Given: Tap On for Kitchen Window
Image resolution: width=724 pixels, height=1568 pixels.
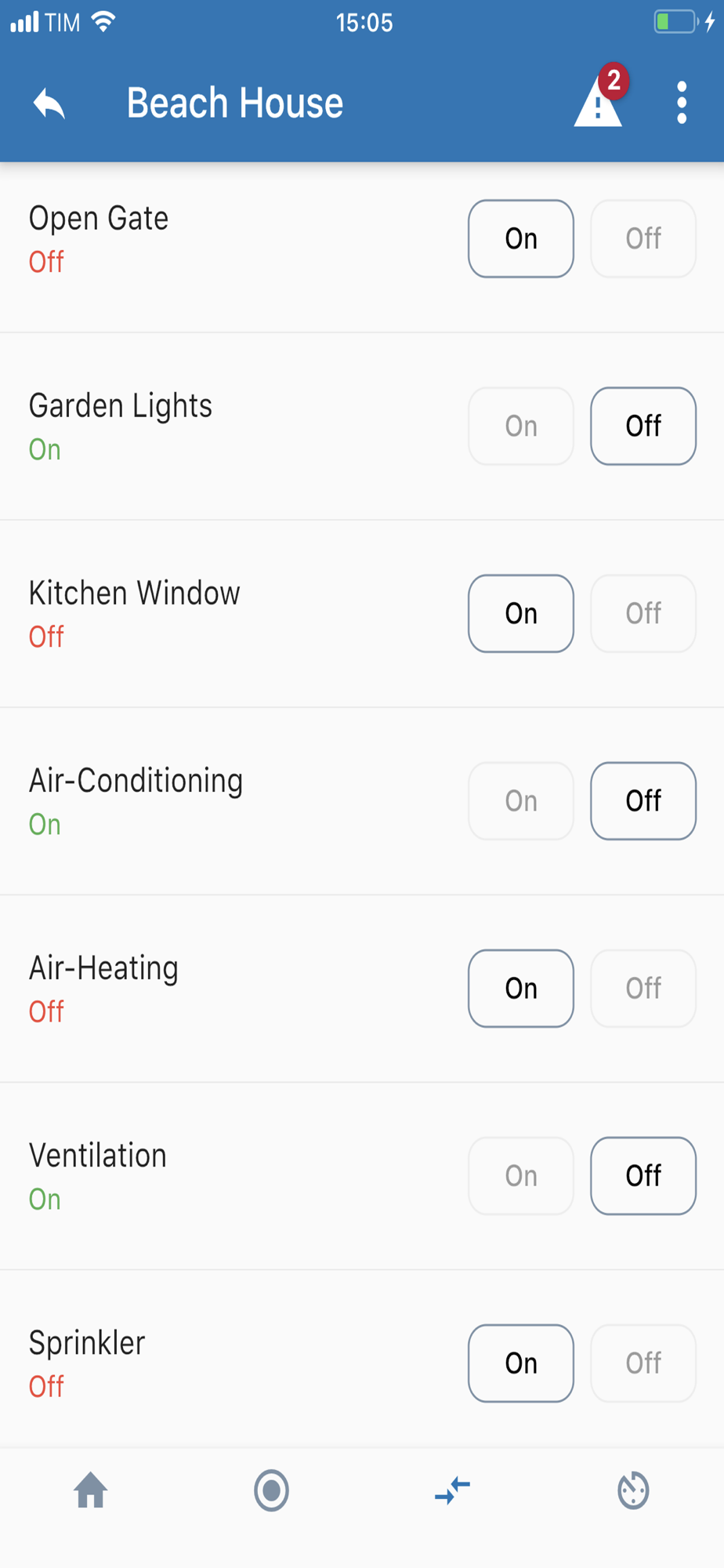Looking at the screenshot, I should point(521,613).
